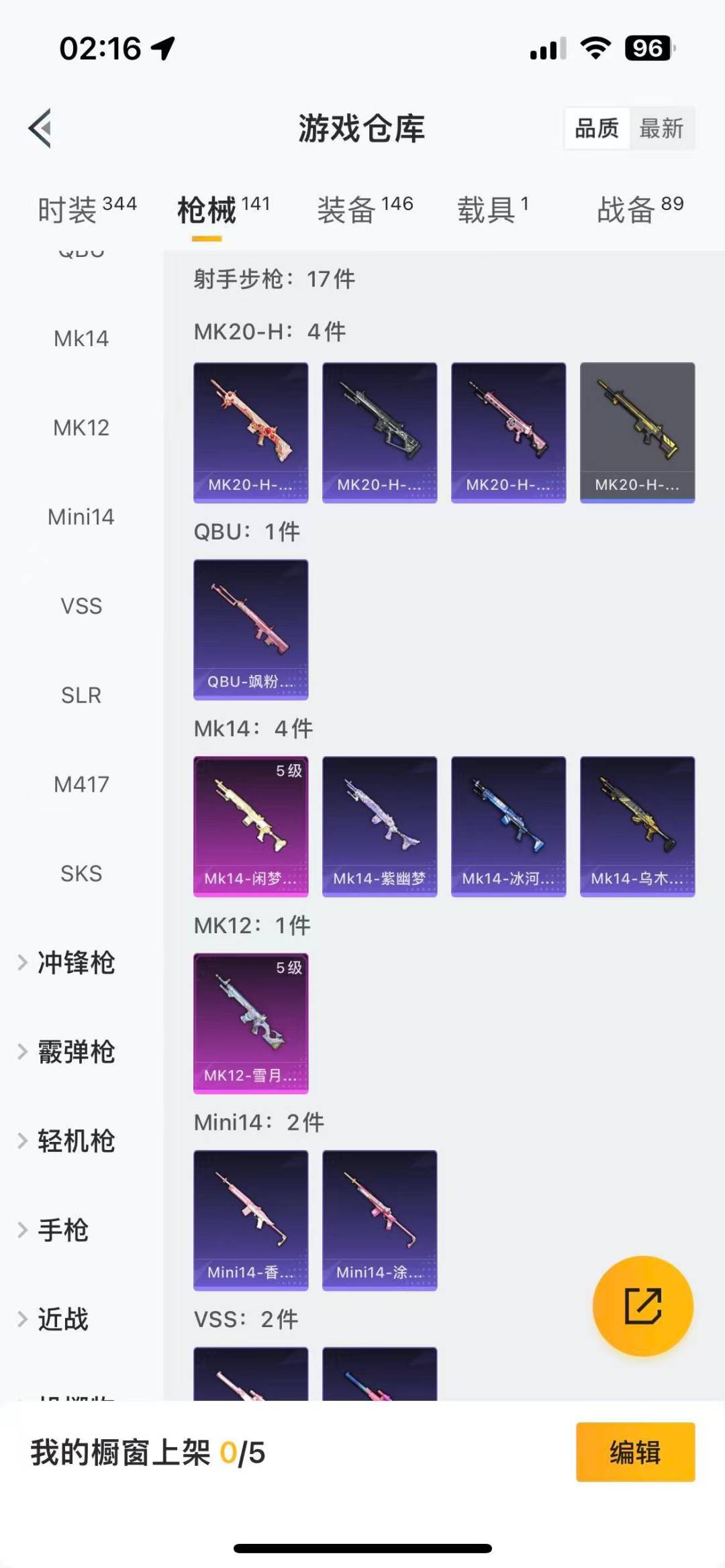Viewport: 725px width, 1568px height.
Task: Jump to Mini14 in the sidebar
Action: (x=81, y=517)
